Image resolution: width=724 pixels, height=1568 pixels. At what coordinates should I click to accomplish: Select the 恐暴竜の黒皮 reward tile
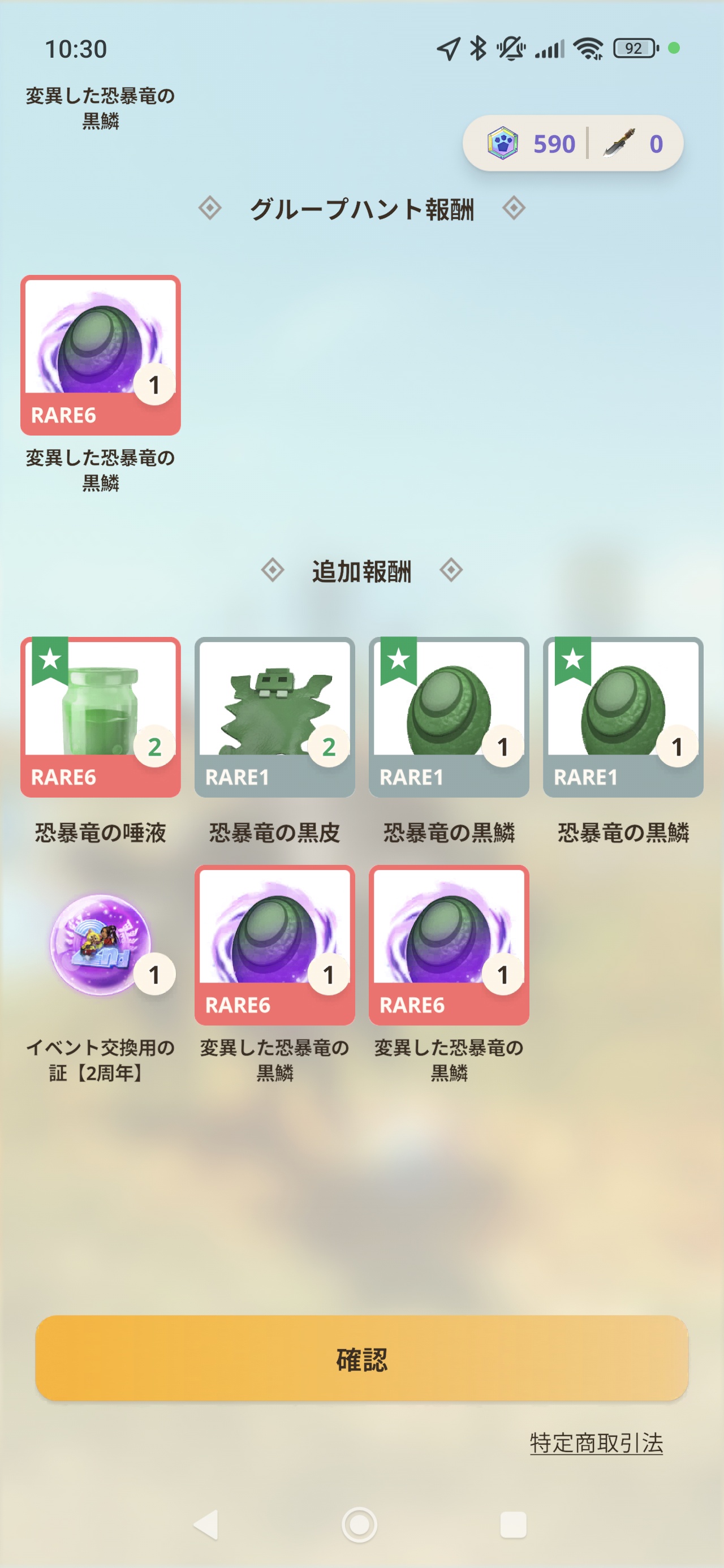(x=275, y=717)
